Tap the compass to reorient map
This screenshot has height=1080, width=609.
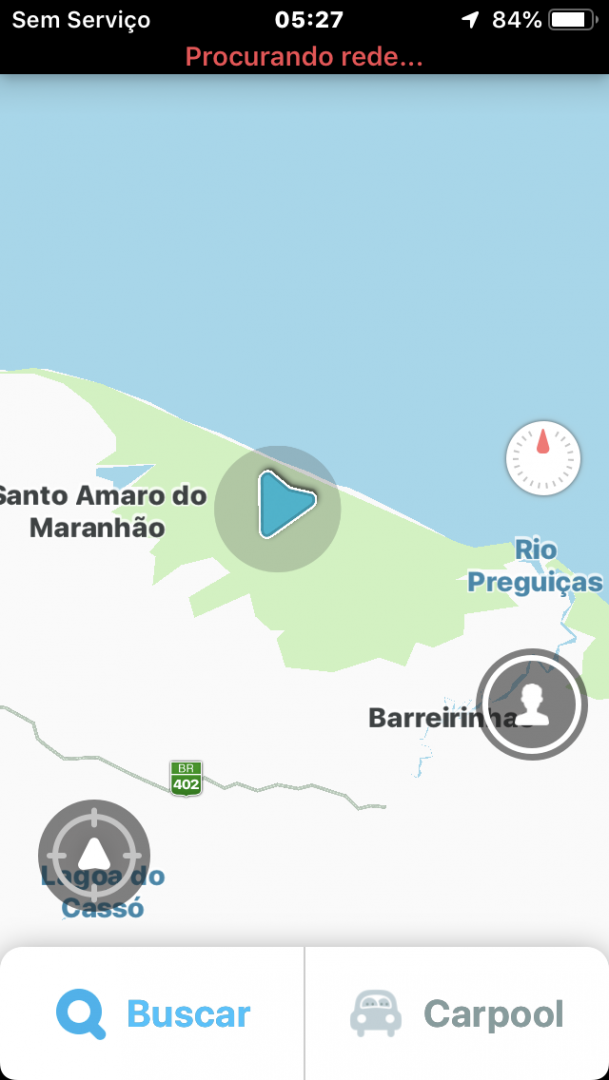(543, 459)
